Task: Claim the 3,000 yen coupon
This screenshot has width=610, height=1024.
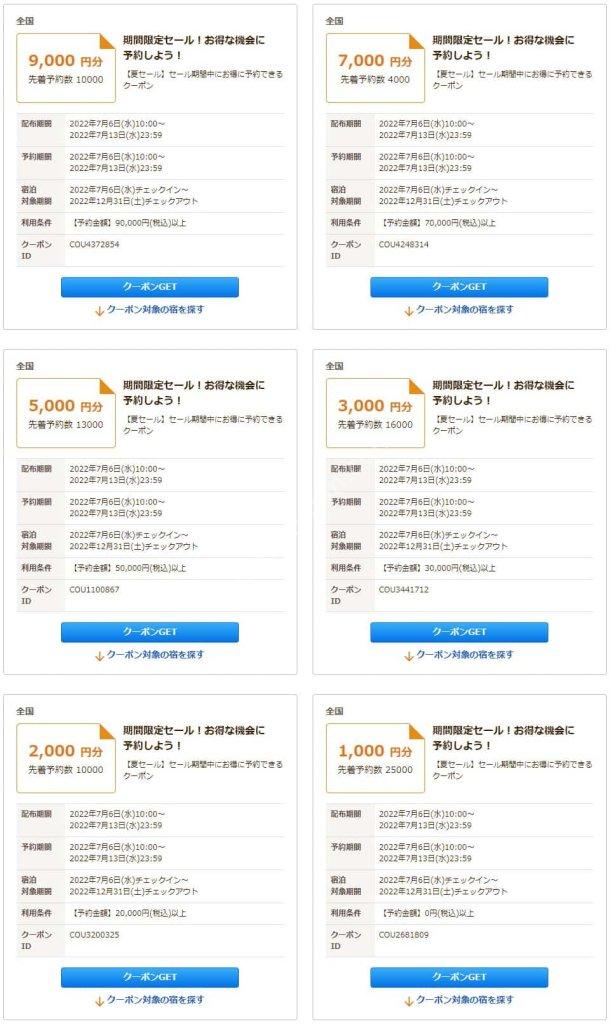Action: pyautogui.click(x=459, y=632)
